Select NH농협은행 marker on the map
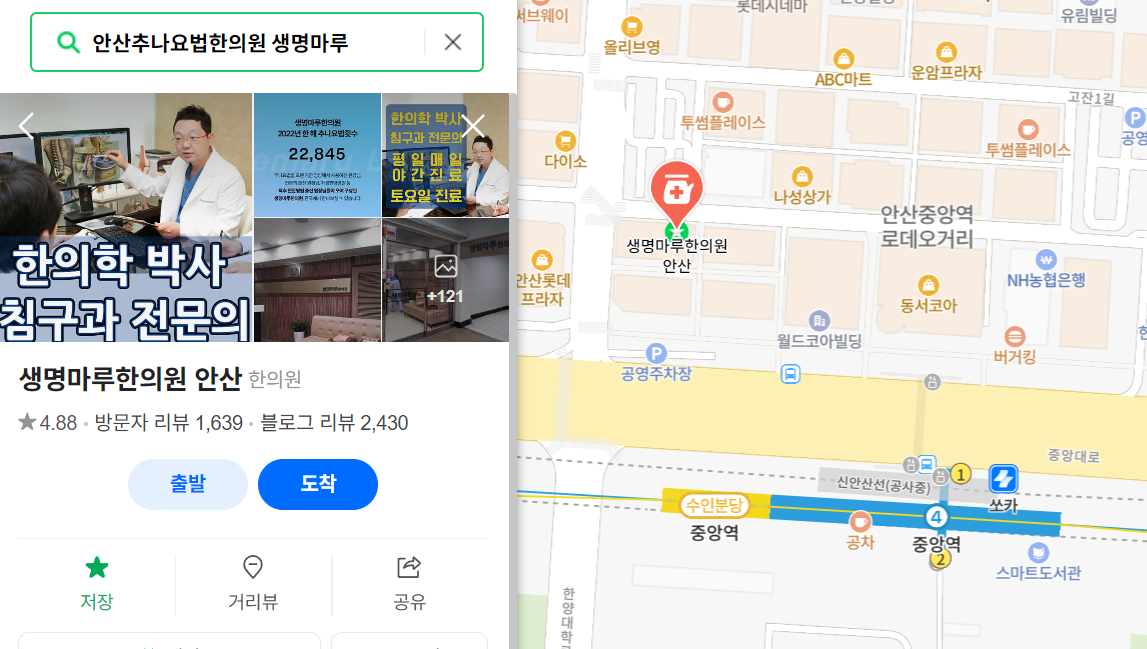This screenshot has width=1147, height=649. point(1046,260)
